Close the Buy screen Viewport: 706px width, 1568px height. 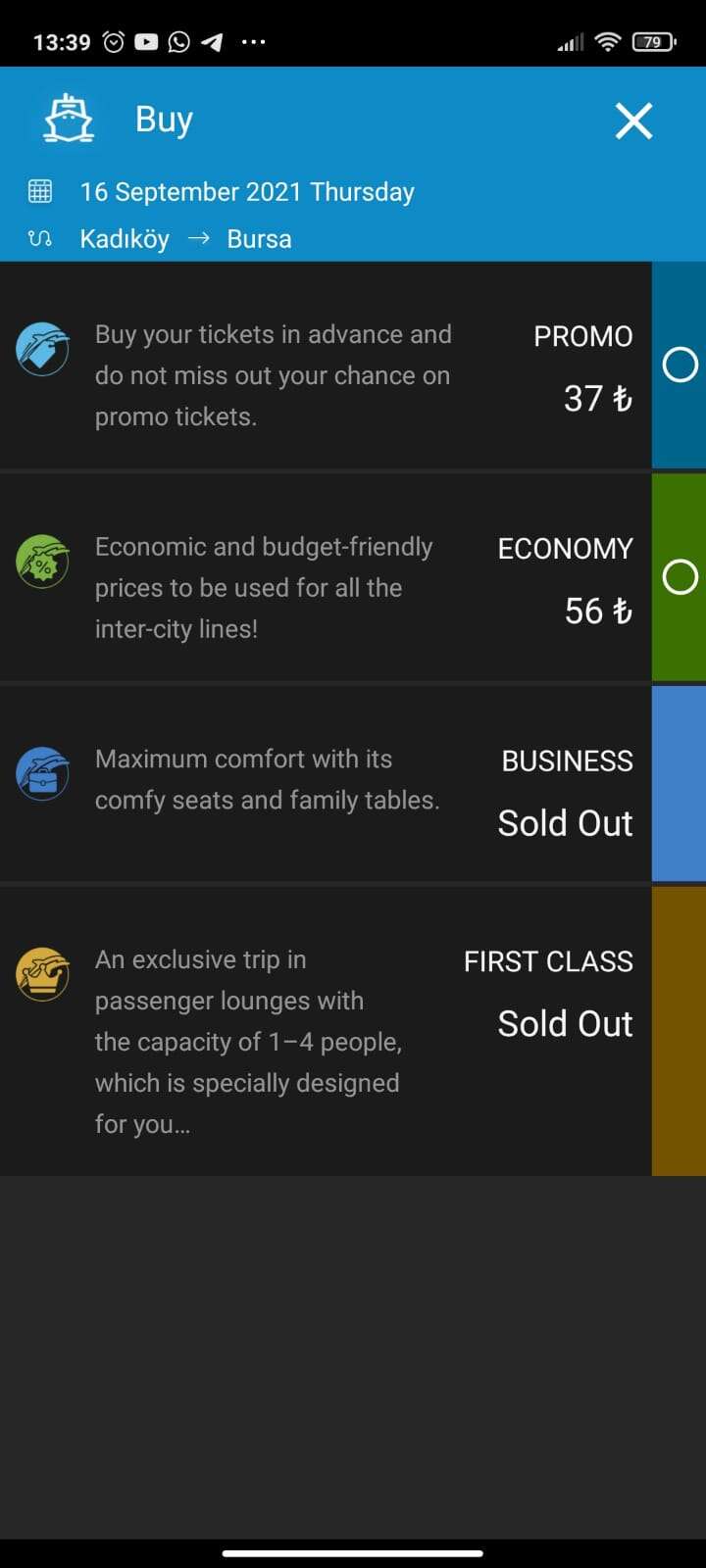[633, 122]
